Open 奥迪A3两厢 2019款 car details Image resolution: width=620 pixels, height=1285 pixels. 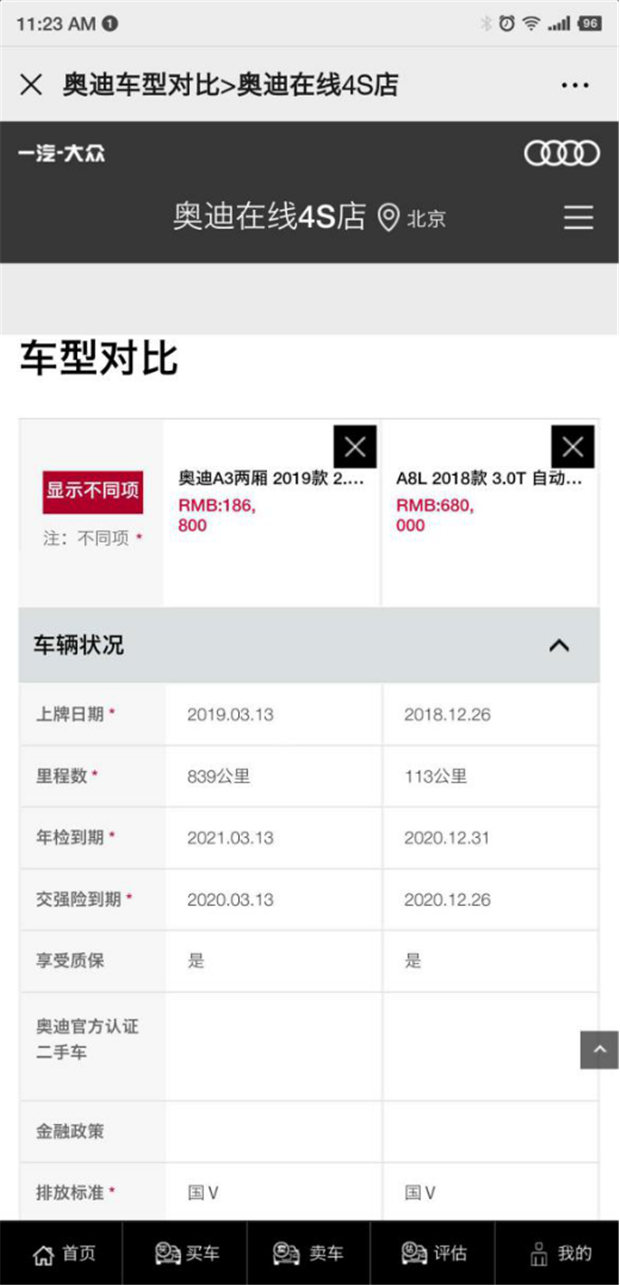coord(271,478)
